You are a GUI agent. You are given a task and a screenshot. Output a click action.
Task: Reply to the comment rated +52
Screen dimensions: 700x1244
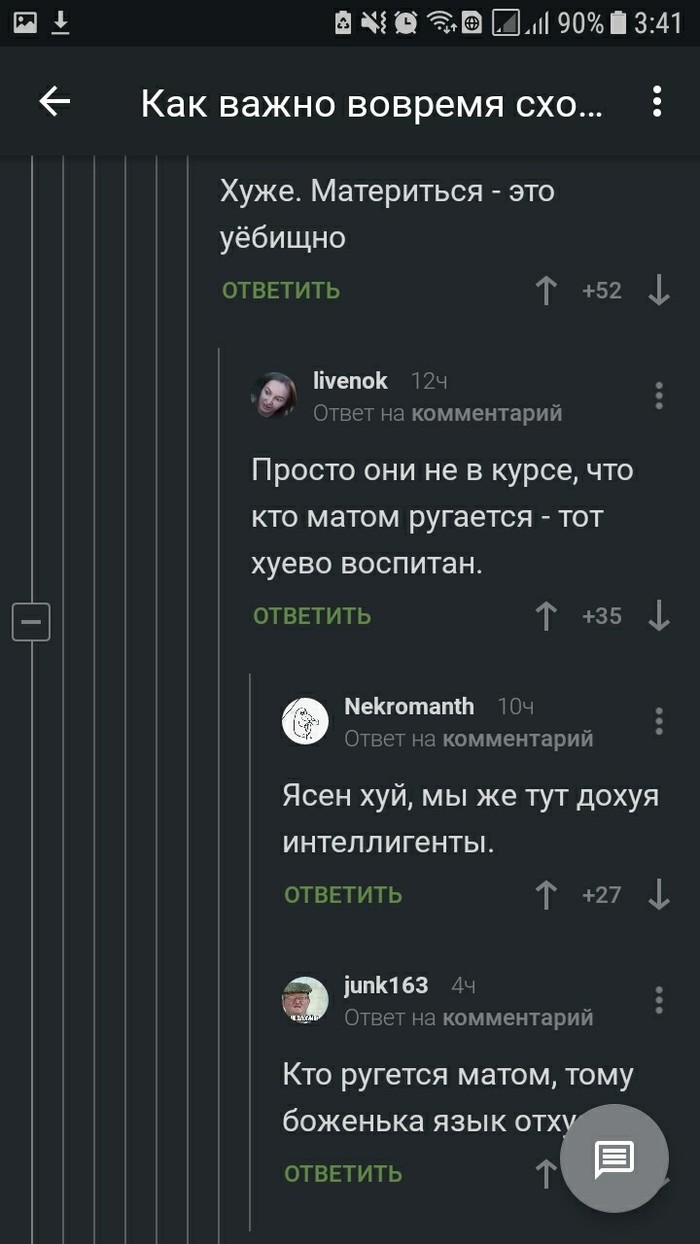coord(281,291)
